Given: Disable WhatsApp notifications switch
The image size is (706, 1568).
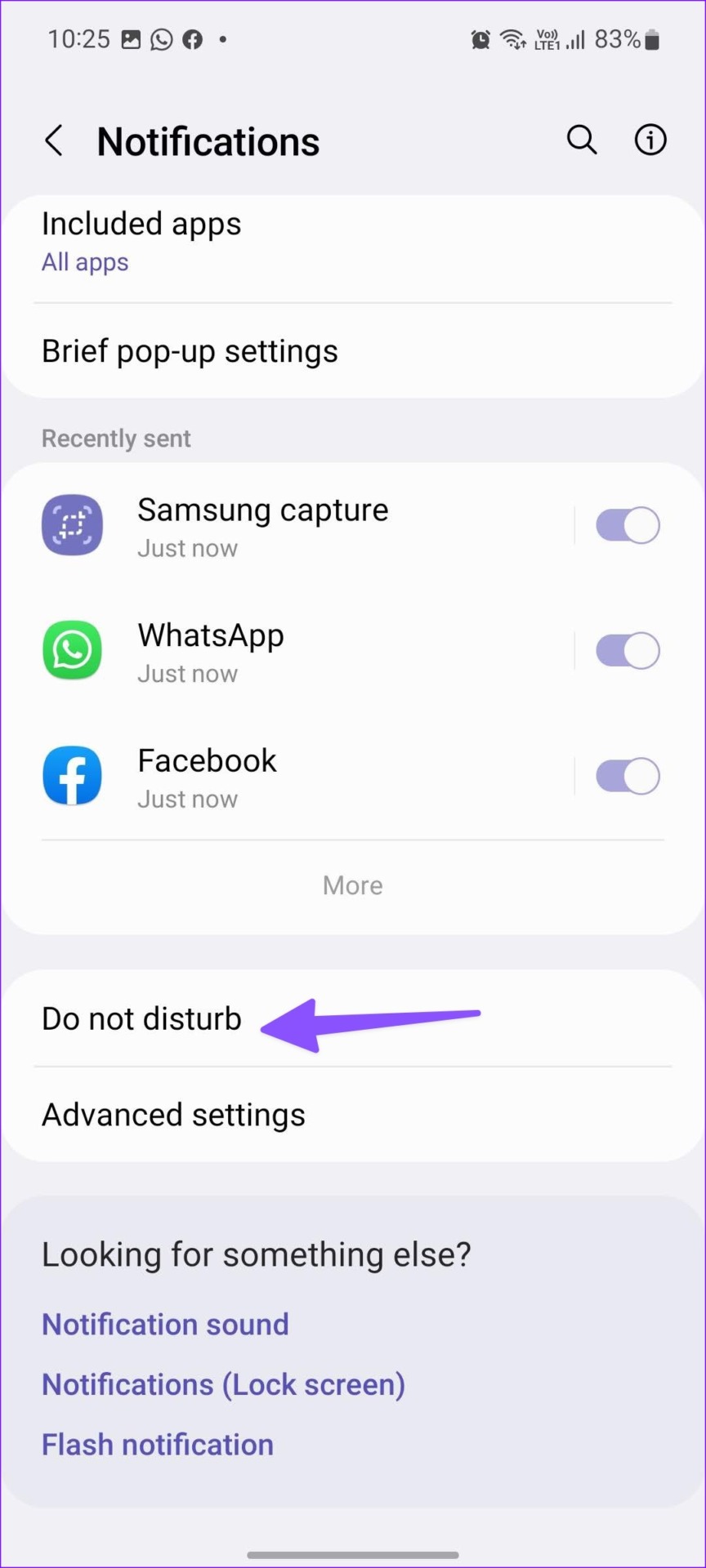Looking at the screenshot, I should 627,651.
